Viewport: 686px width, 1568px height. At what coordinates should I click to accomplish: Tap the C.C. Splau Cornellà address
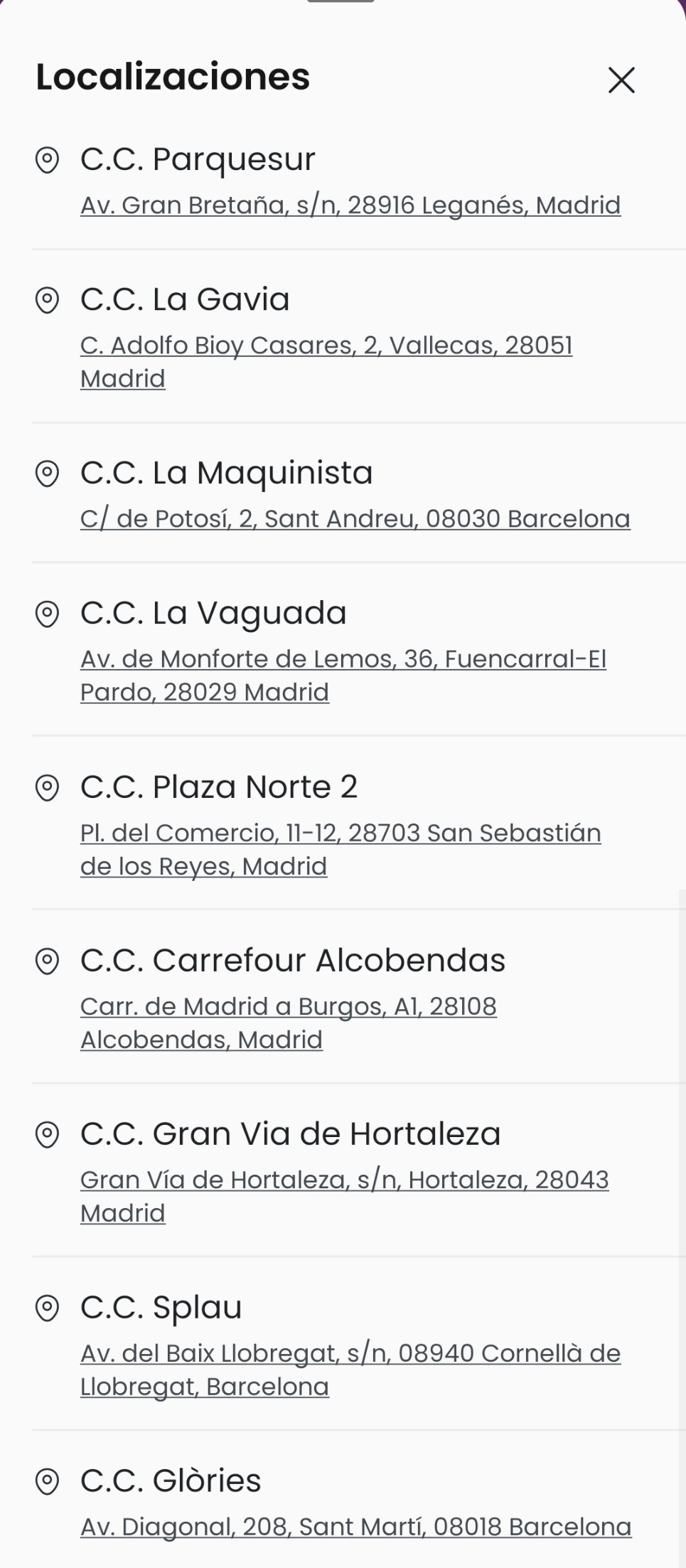[350, 1354]
